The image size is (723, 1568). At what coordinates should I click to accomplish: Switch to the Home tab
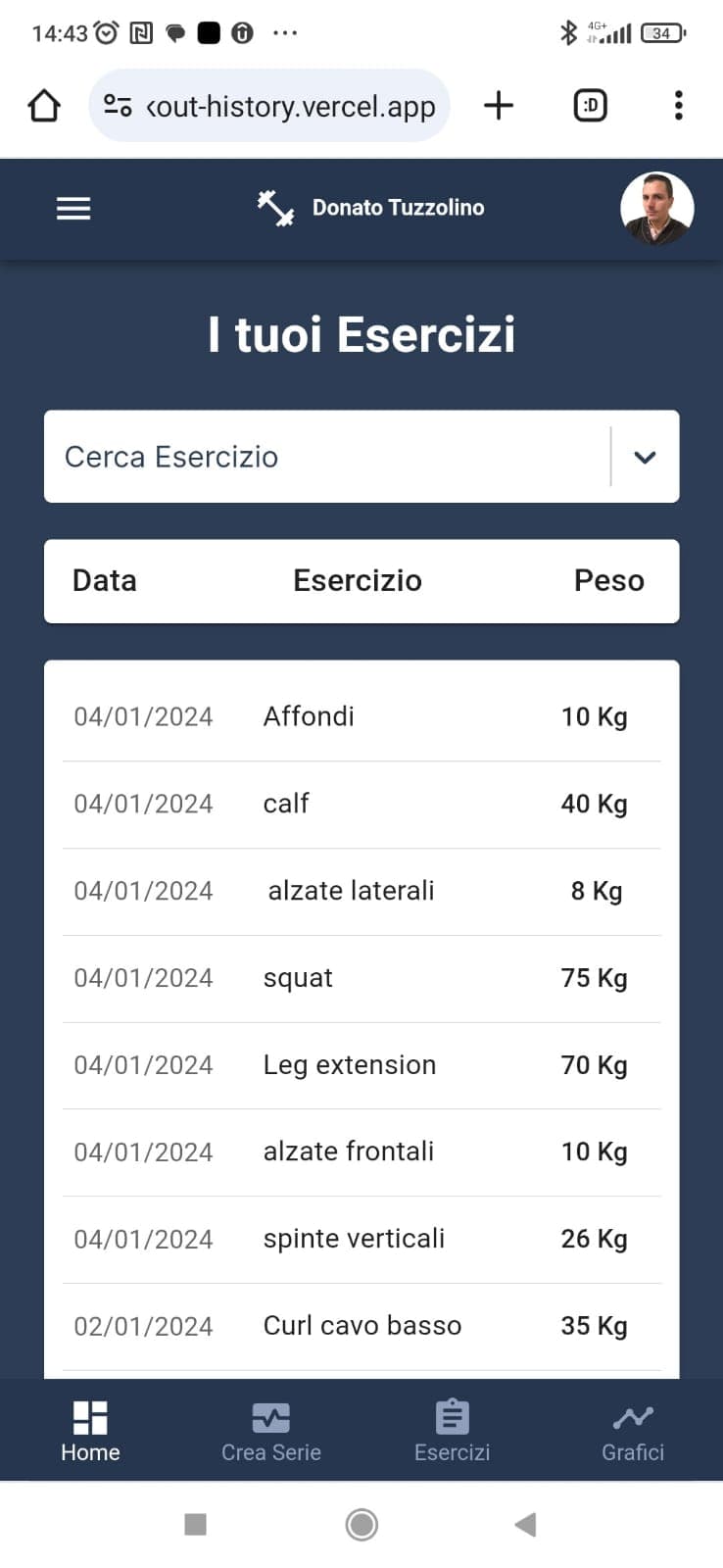(x=90, y=1431)
